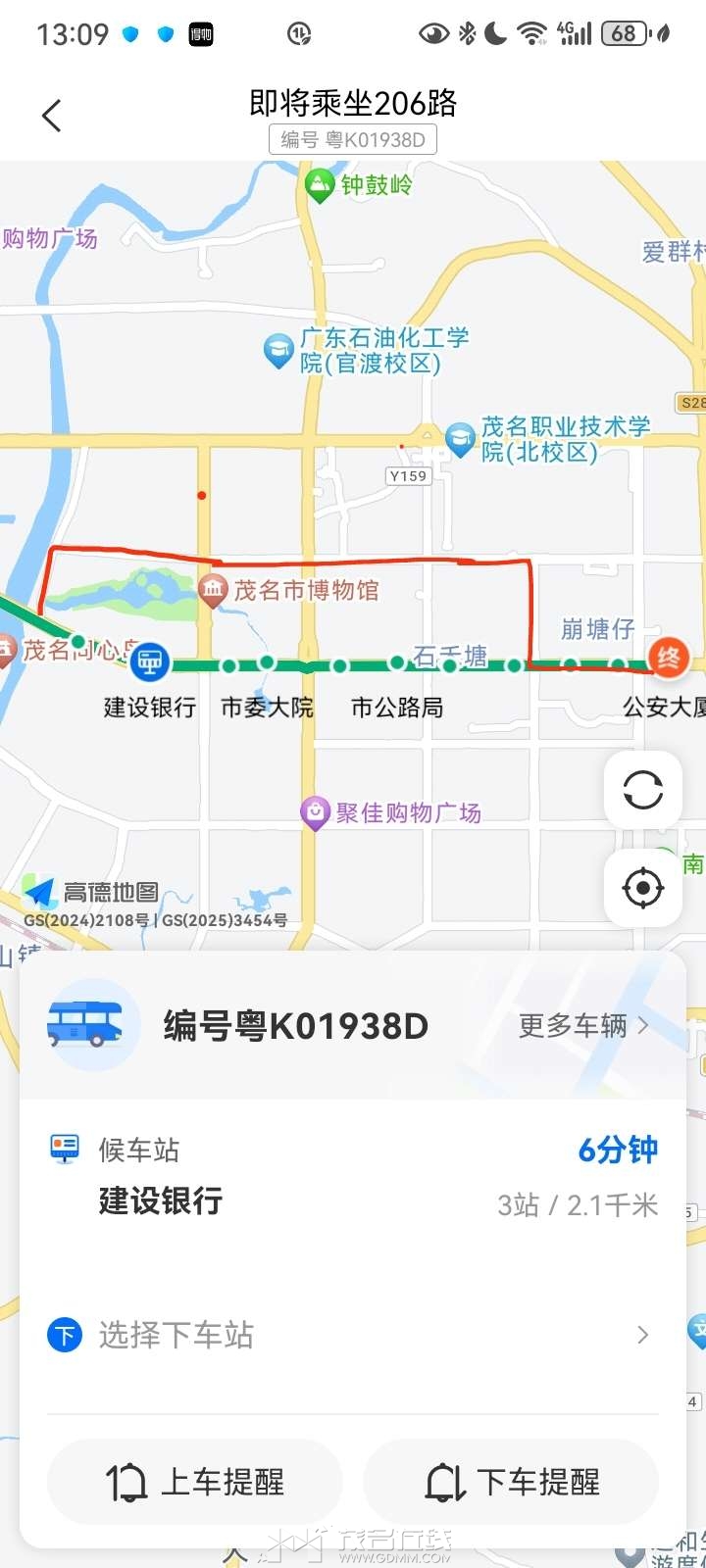Screen dimensions: 706x1568
Task: Open 选择下车站 to choose a stop
Action: click(x=353, y=1335)
